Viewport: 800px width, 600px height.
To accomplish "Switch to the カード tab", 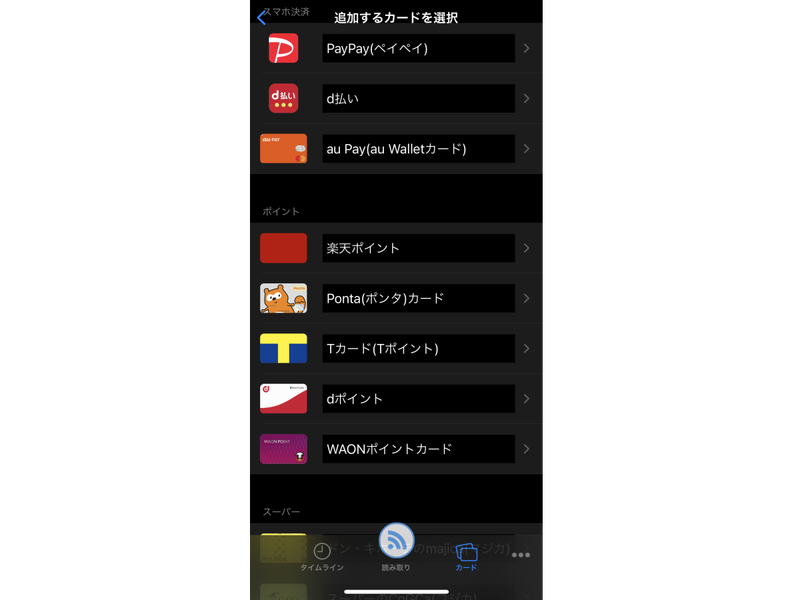I will point(466,556).
